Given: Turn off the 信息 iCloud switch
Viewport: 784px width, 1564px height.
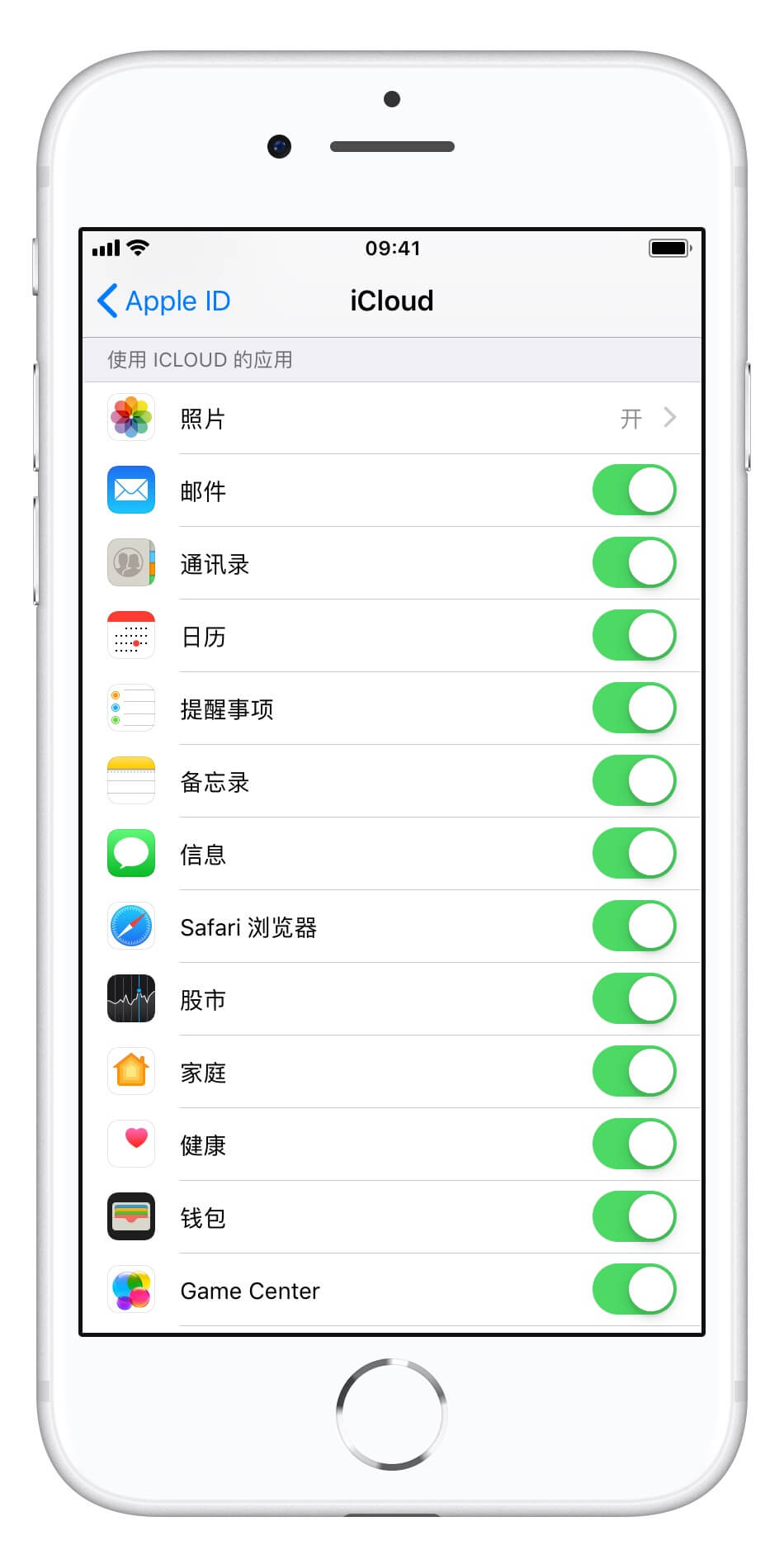Looking at the screenshot, I should pos(634,853).
